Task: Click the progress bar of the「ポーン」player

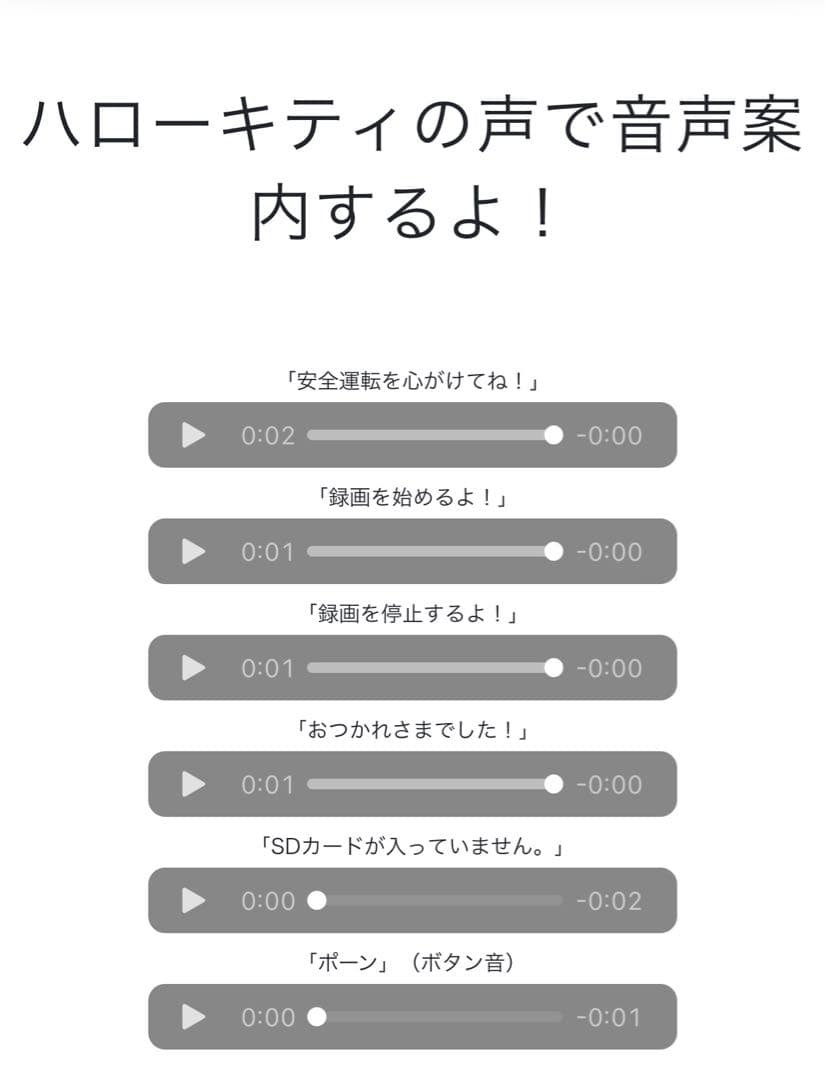Action: [x=430, y=1017]
